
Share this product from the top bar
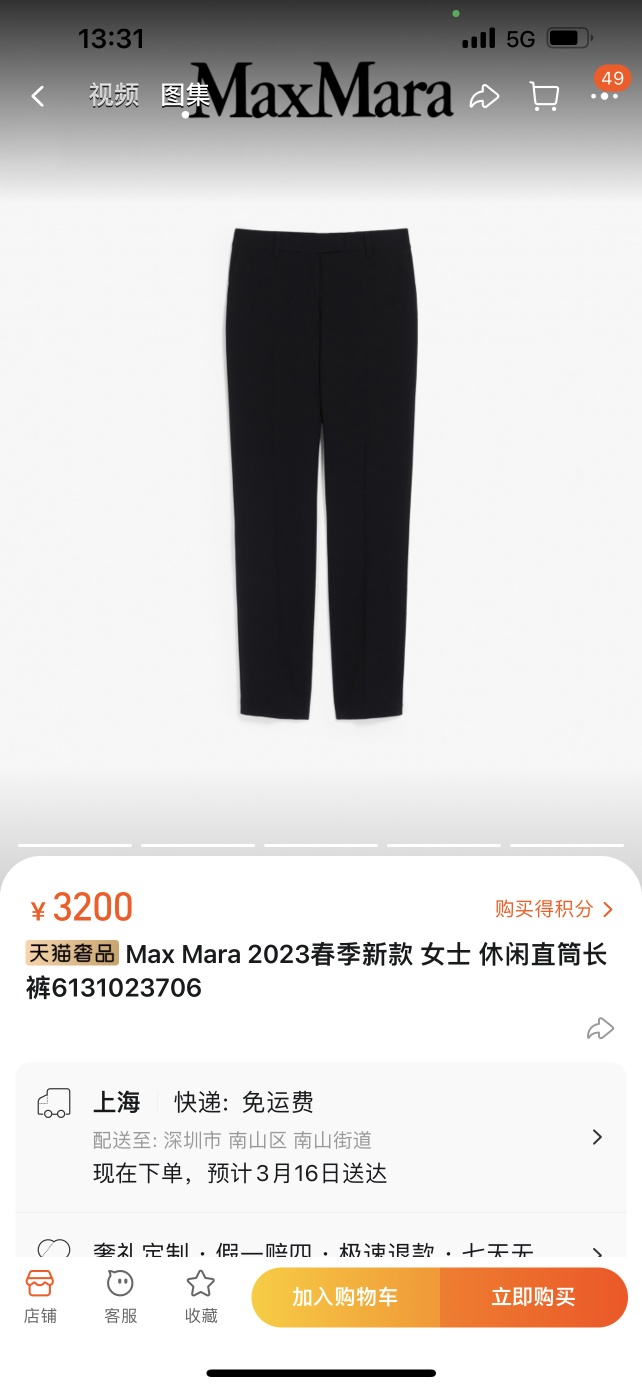coord(484,96)
